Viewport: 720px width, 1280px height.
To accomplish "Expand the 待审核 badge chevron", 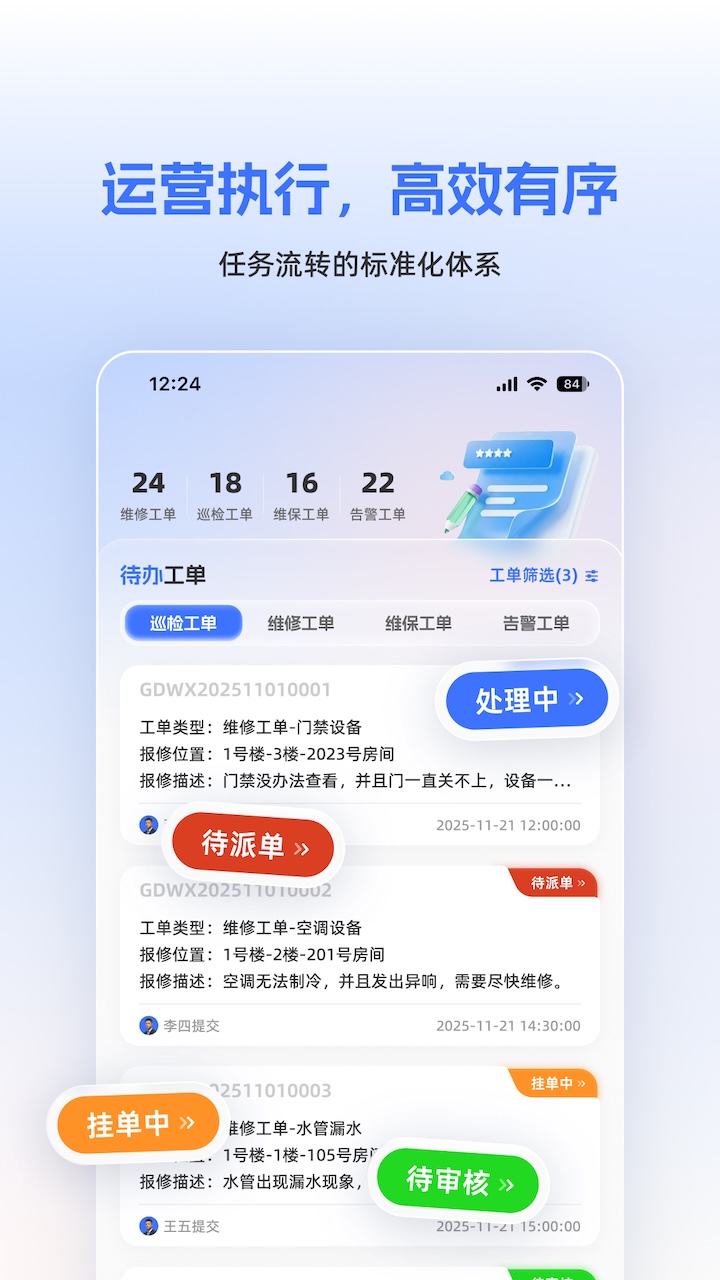I will coord(505,1184).
